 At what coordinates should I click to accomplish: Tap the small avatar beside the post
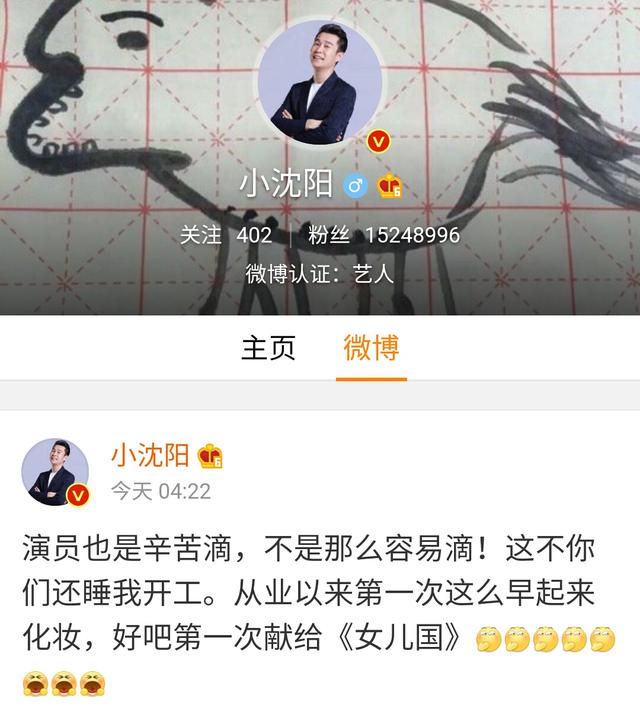click(x=57, y=471)
